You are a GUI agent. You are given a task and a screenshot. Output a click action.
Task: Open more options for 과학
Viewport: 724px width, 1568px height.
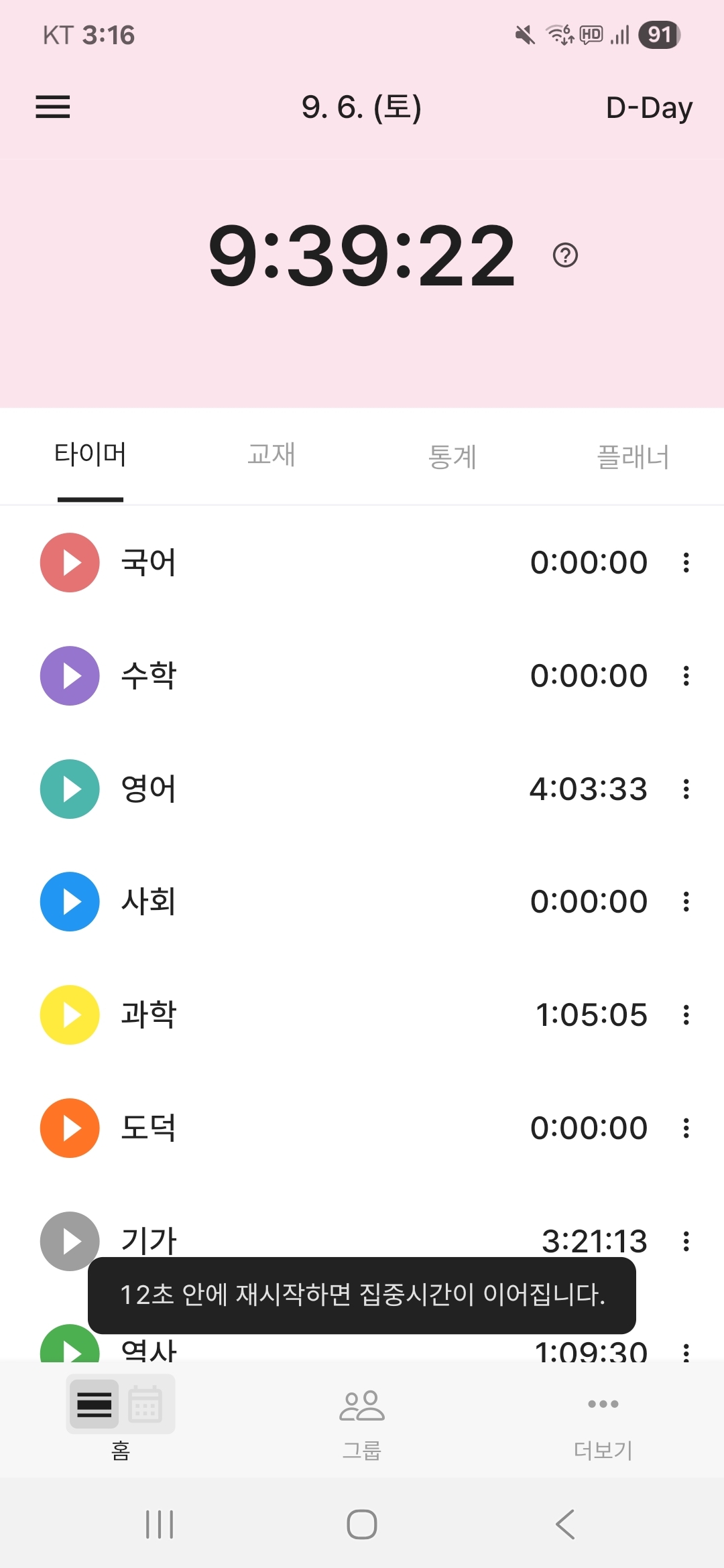686,1015
